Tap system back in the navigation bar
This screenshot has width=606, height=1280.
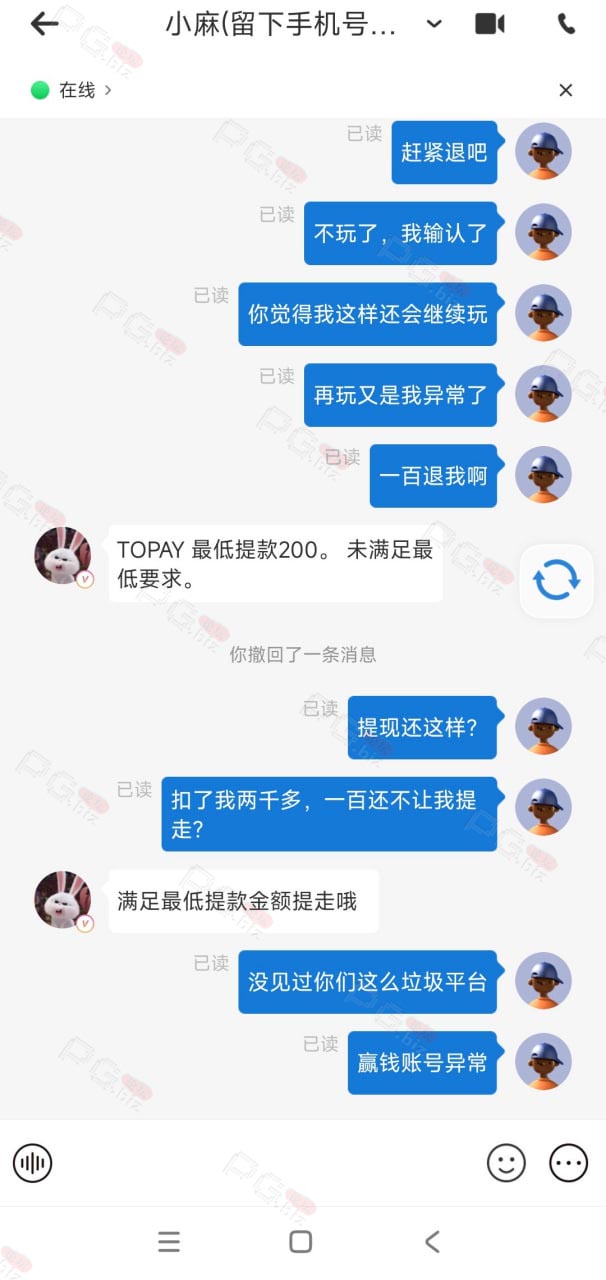pyautogui.click(x=432, y=1242)
